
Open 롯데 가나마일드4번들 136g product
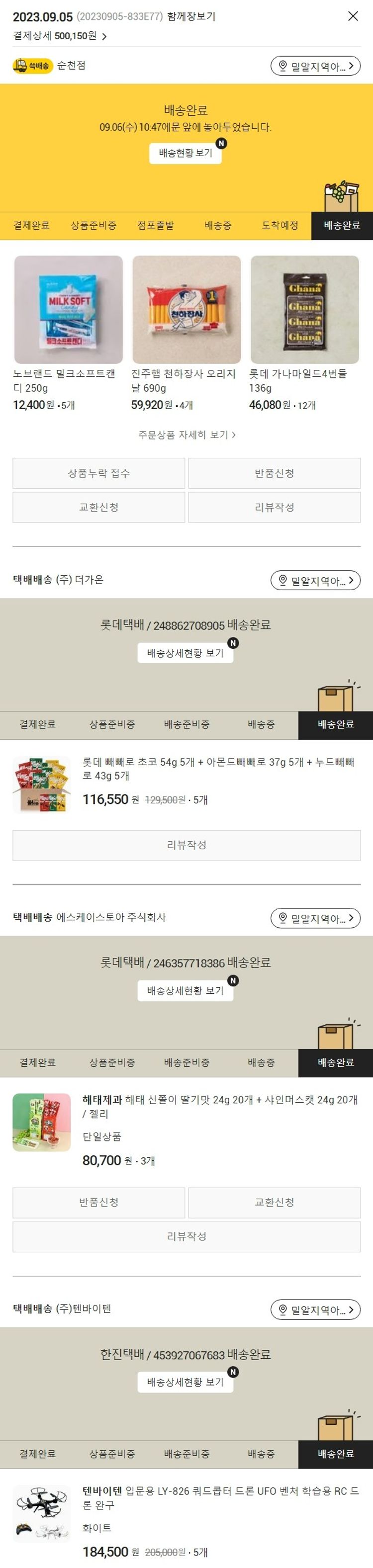point(304,310)
